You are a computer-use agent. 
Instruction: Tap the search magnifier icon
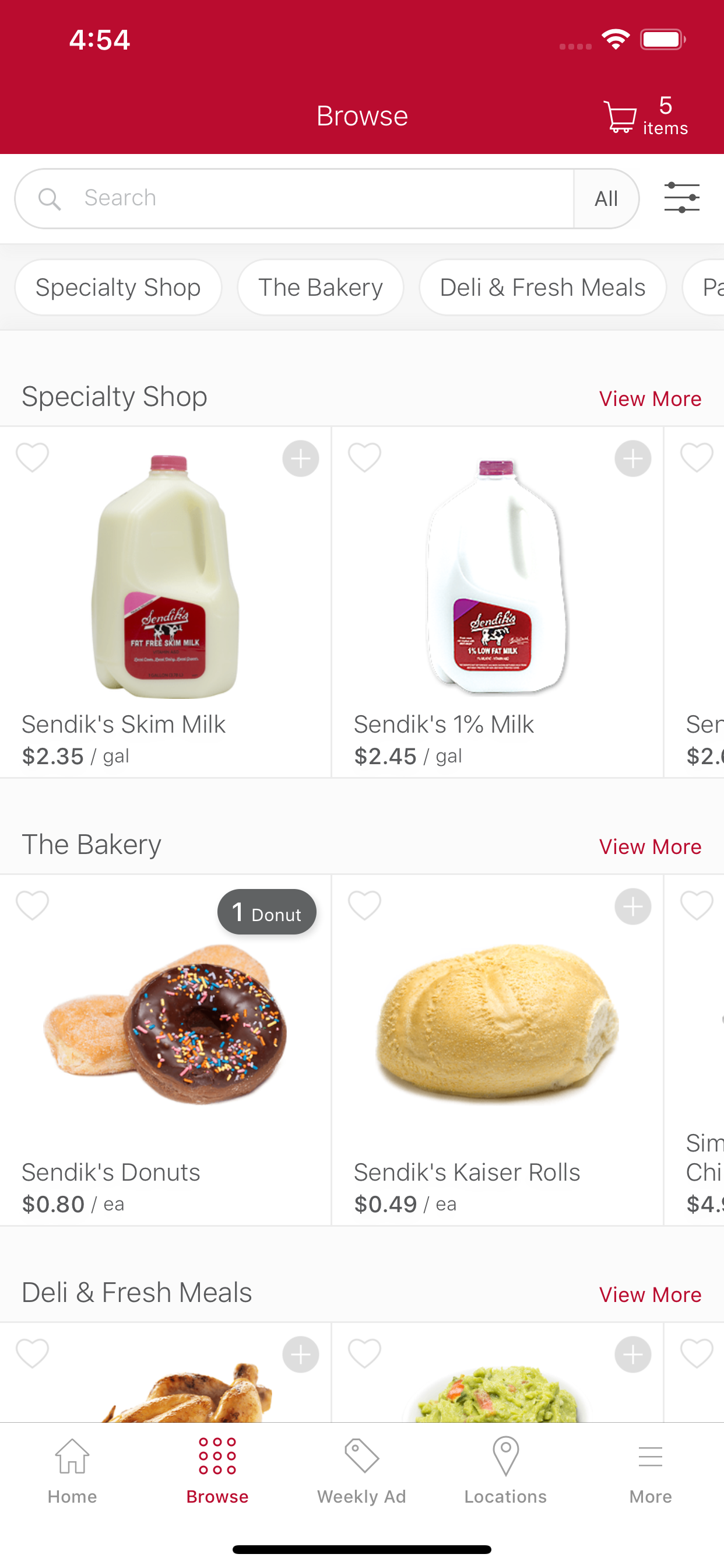[x=51, y=198]
